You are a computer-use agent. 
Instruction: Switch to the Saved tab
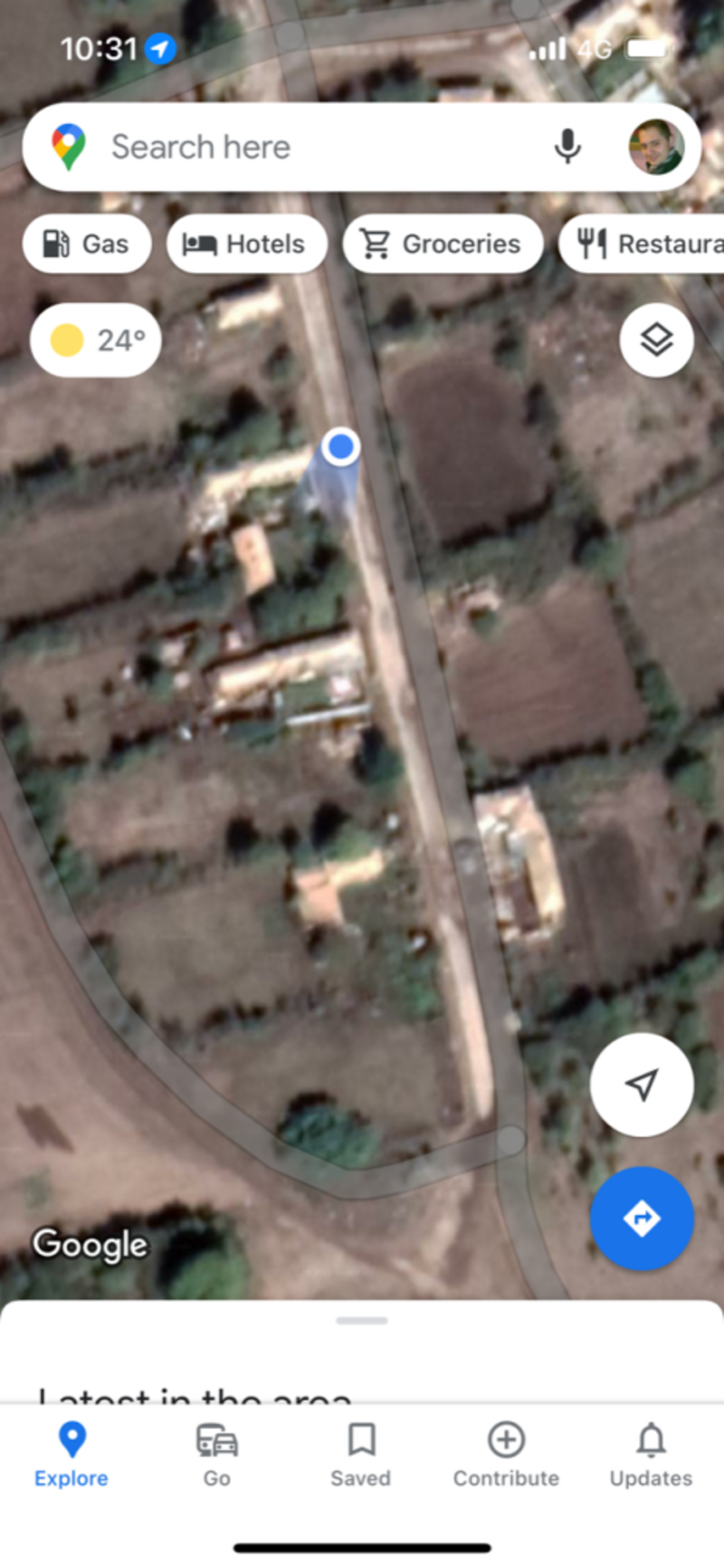click(361, 1455)
